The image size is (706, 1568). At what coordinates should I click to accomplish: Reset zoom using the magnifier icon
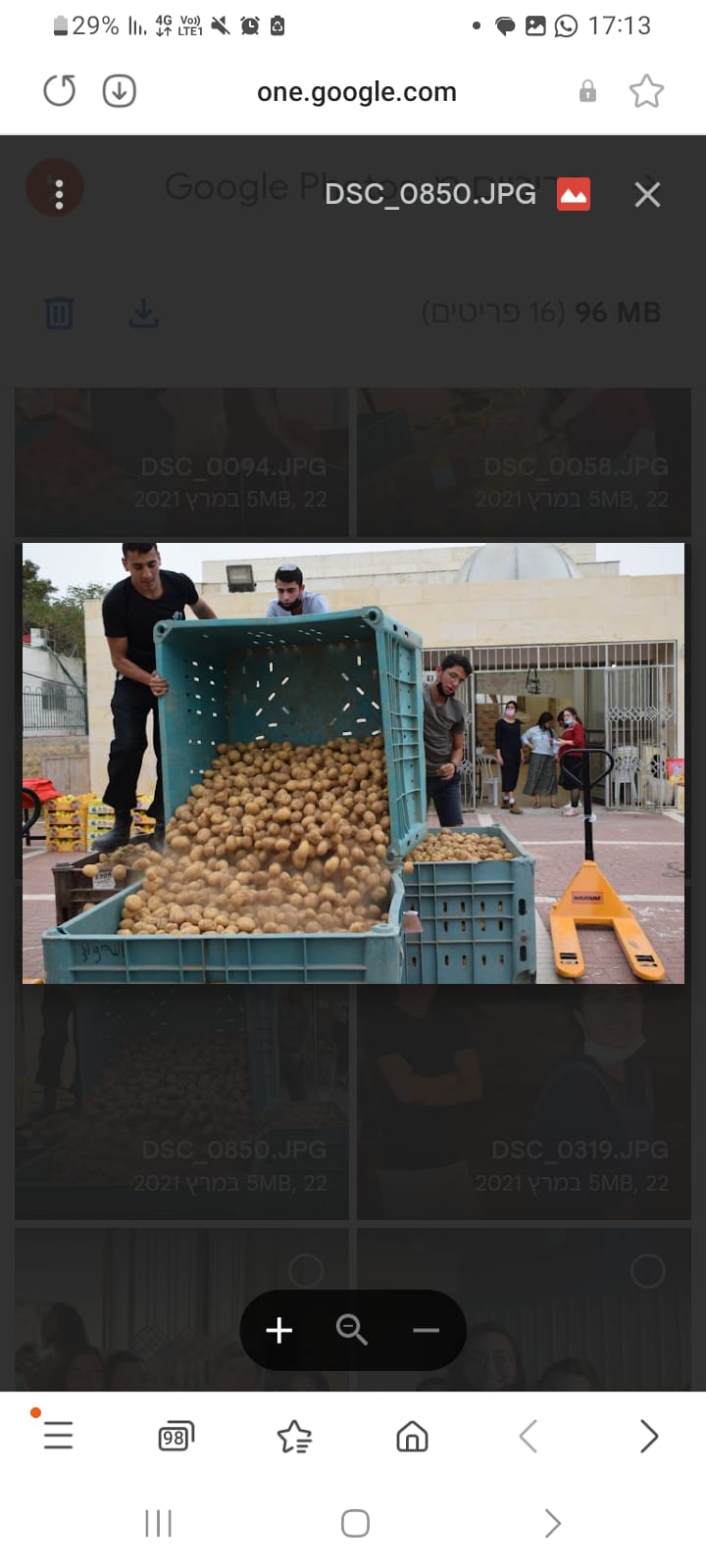[x=351, y=1330]
